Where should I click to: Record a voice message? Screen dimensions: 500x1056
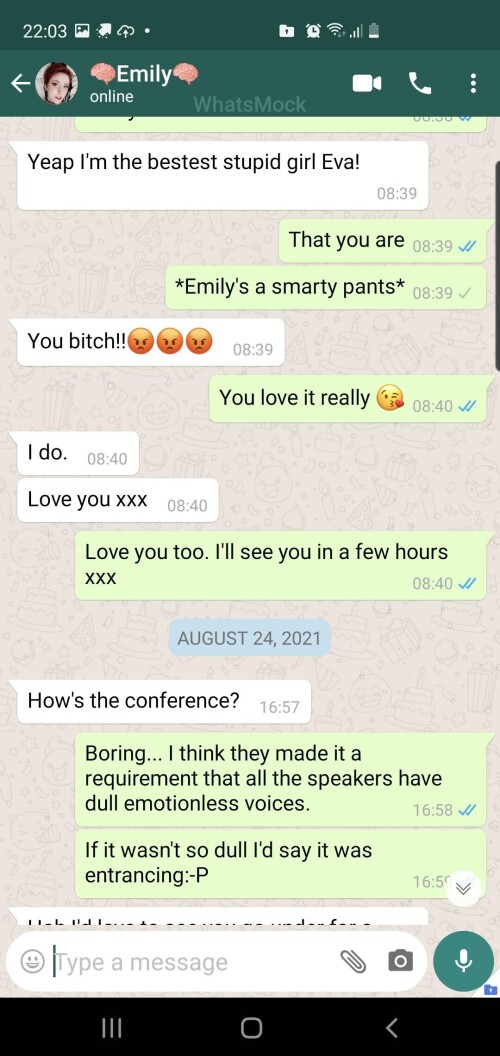[x=464, y=961]
